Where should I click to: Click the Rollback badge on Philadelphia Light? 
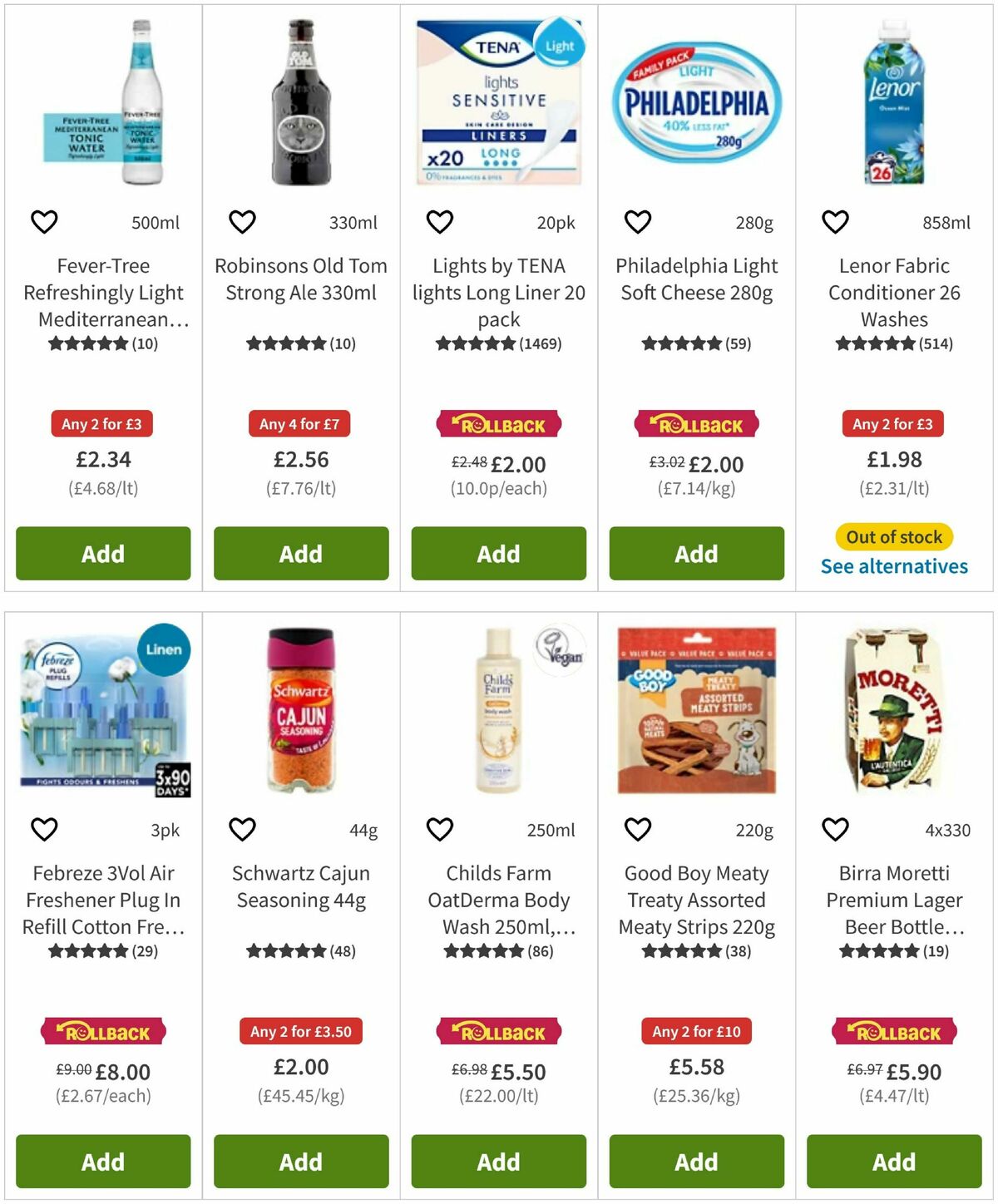695,424
